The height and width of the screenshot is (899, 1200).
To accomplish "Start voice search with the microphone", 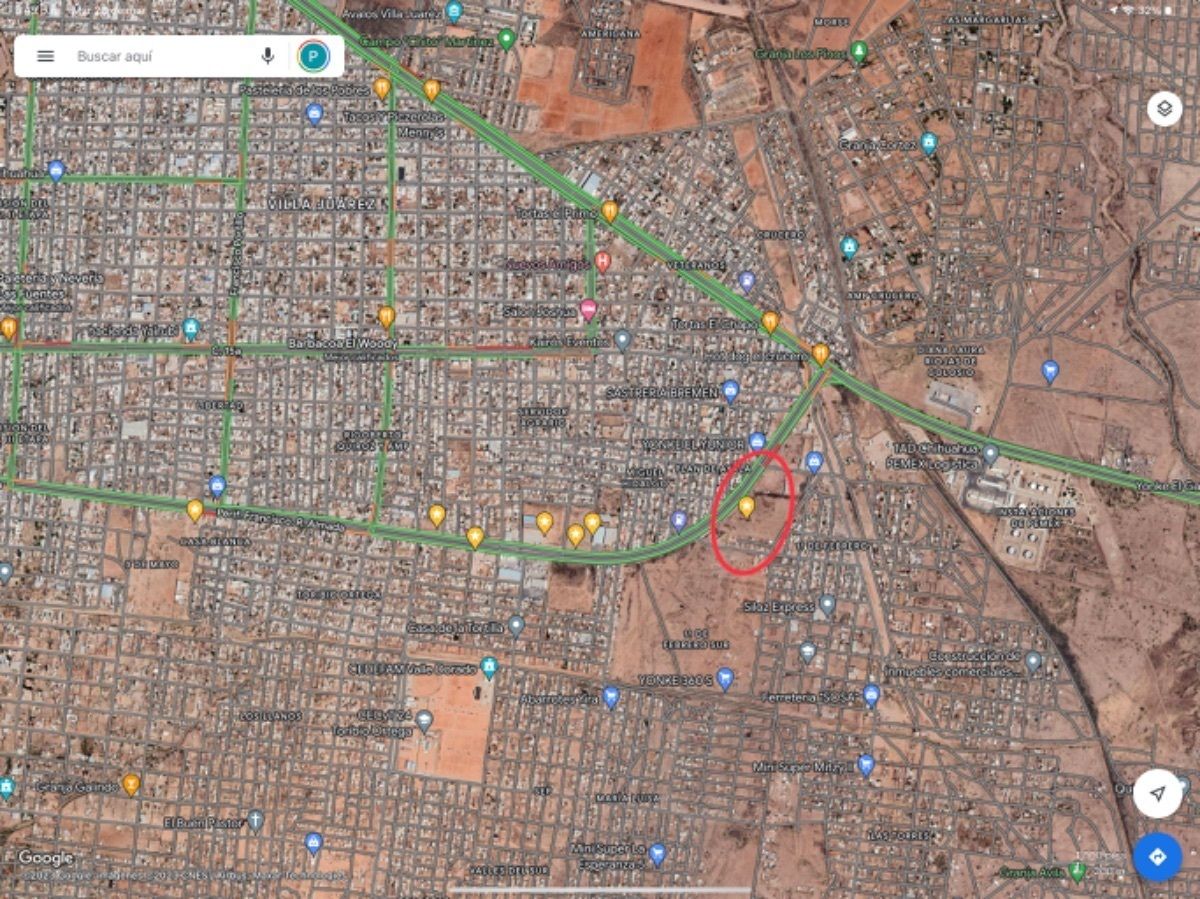I will click(267, 56).
